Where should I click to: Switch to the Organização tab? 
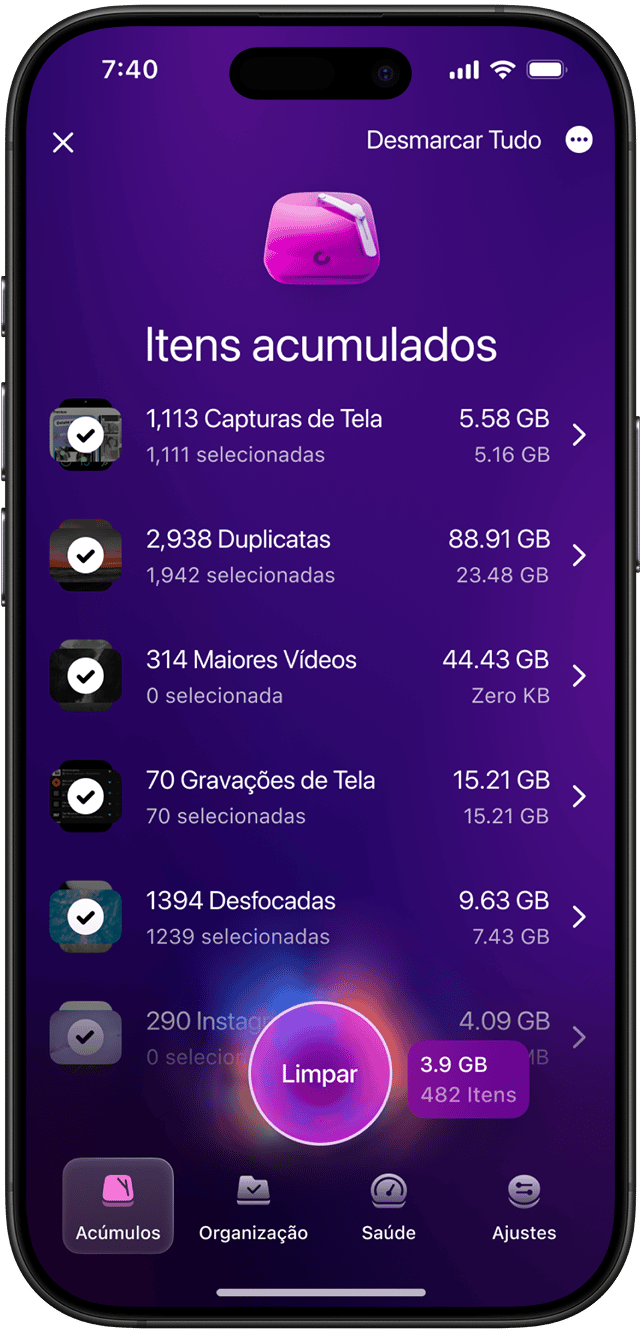coord(253,1206)
